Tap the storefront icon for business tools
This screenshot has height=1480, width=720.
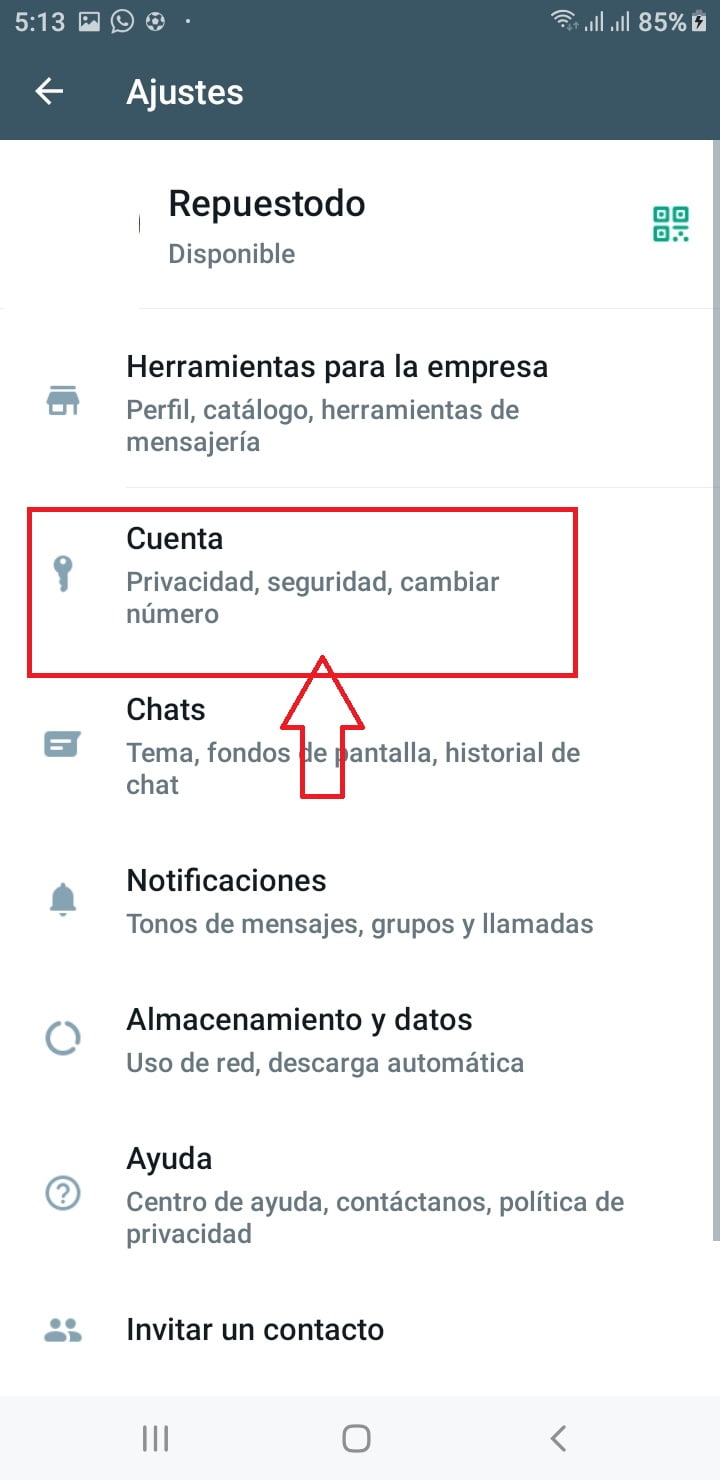pos(64,401)
